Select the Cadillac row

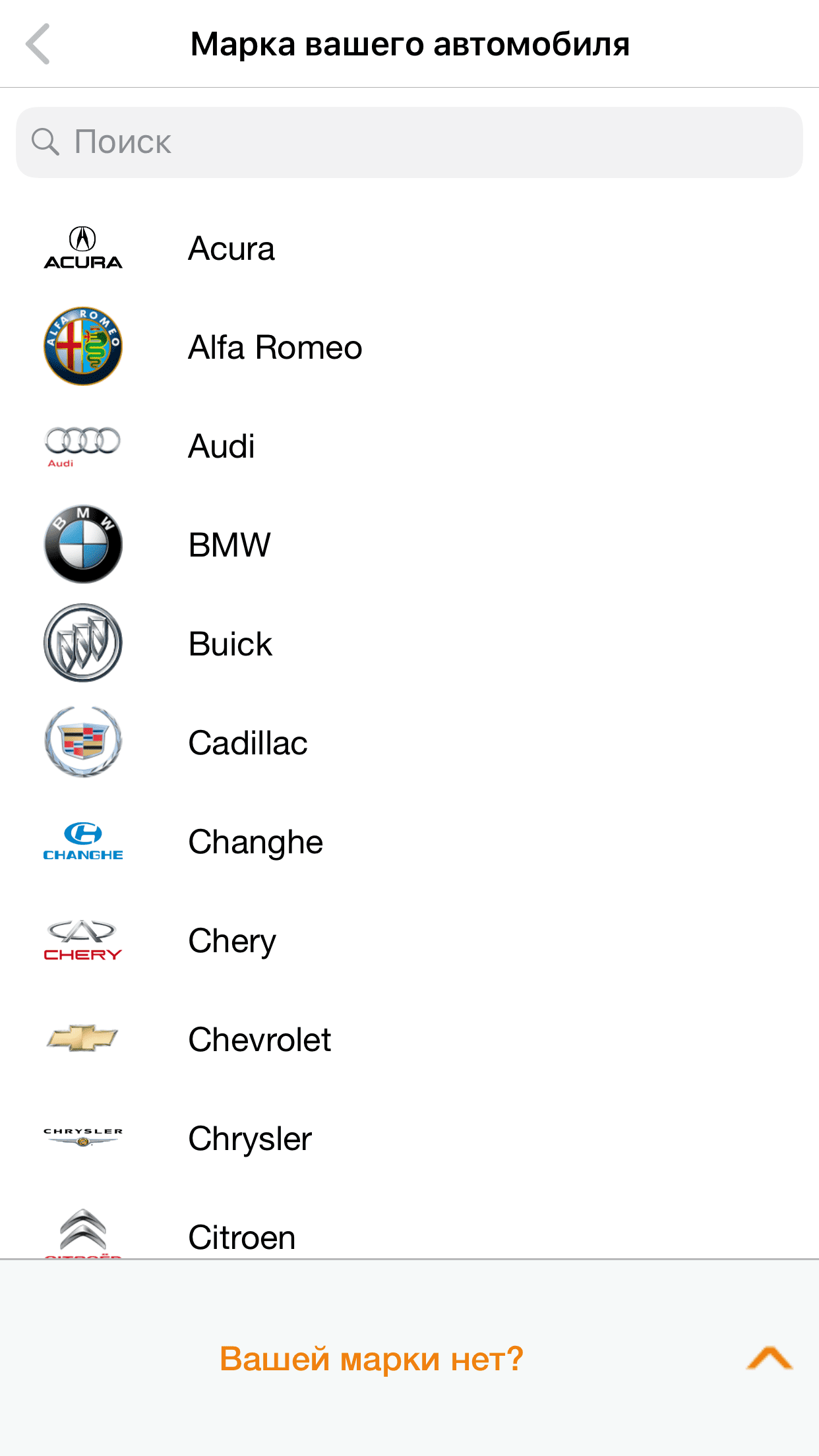tap(409, 743)
